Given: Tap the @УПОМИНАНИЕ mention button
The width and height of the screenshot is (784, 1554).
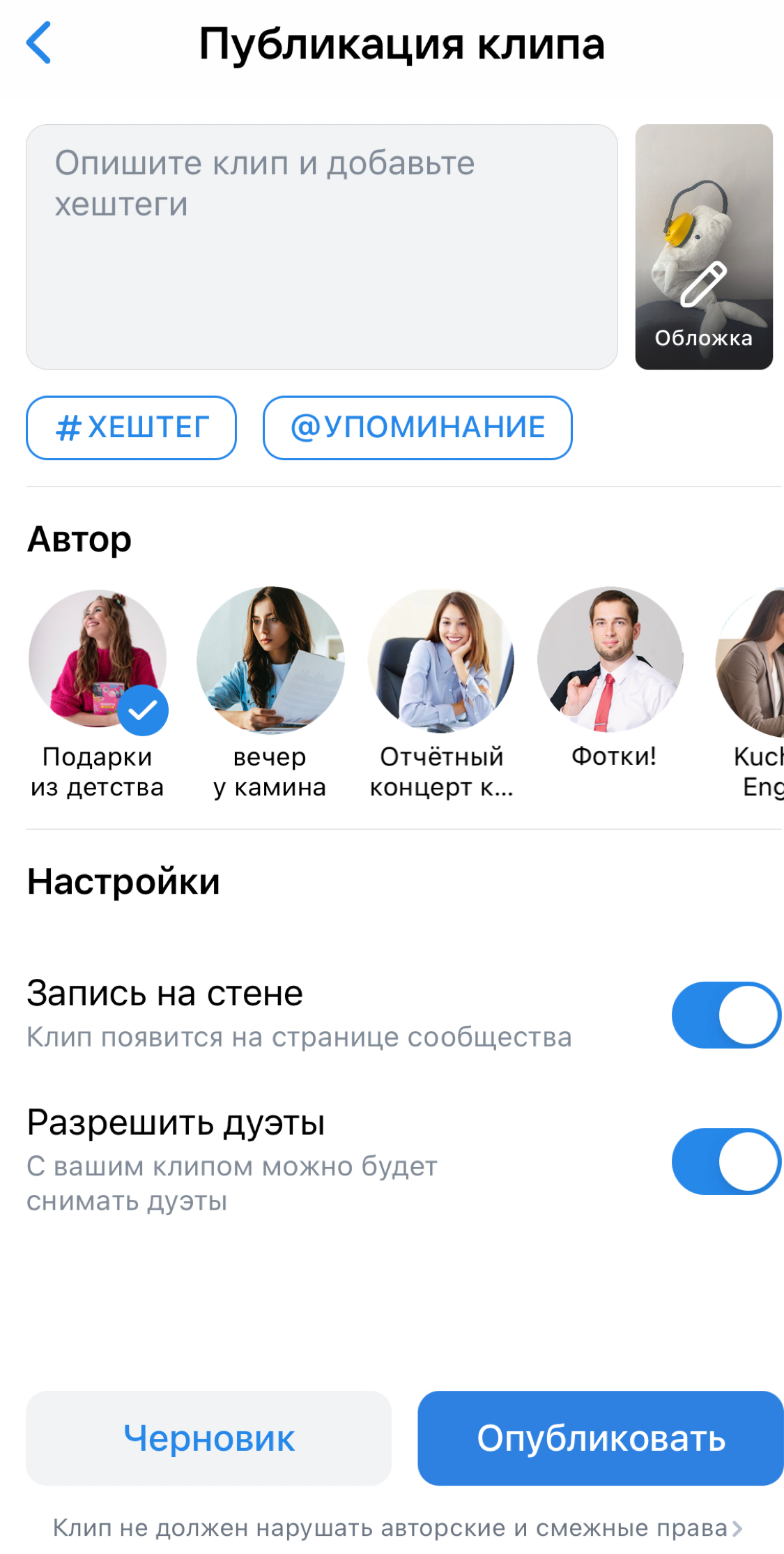Looking at the screenshot, I should point(417,427).
